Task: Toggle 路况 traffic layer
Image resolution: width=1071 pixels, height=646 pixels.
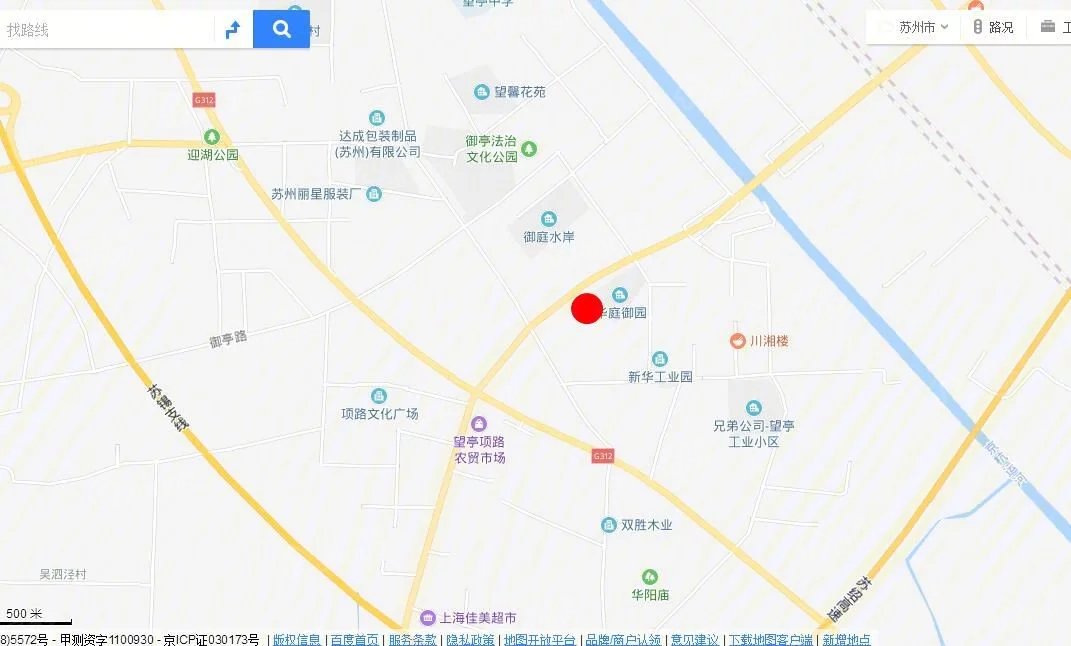Action: (x=993, y=27)
